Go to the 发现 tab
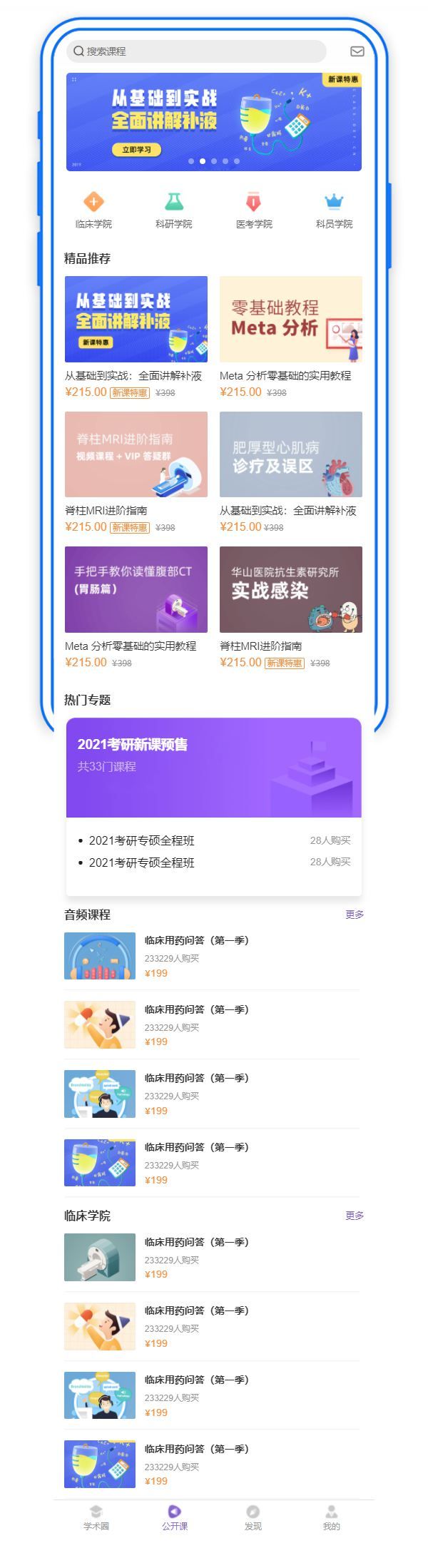The image size is (428, 1568). (x=253, y=1517)
